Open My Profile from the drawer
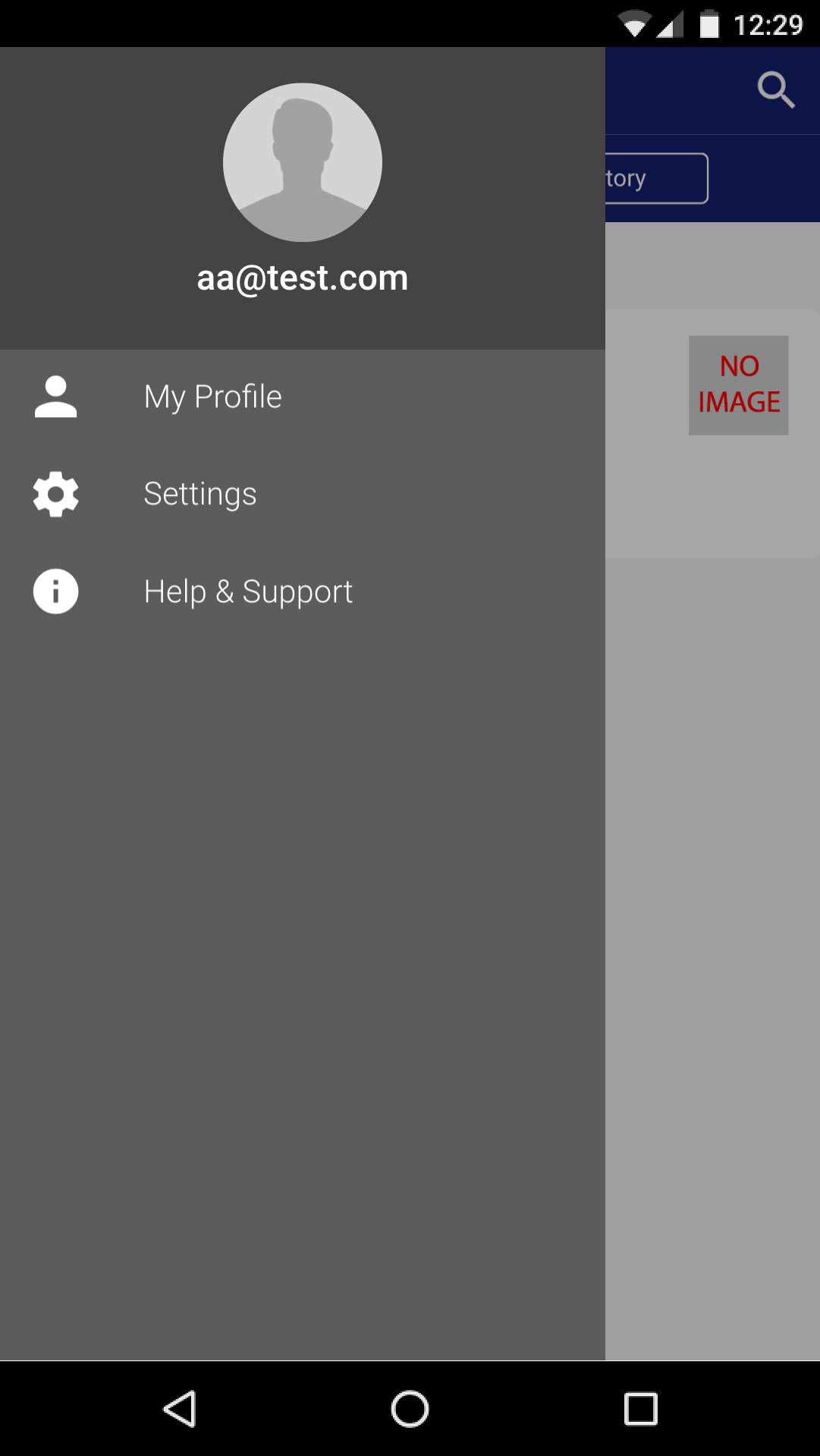This screenshot has height=1456, width=820. (212, 397)
